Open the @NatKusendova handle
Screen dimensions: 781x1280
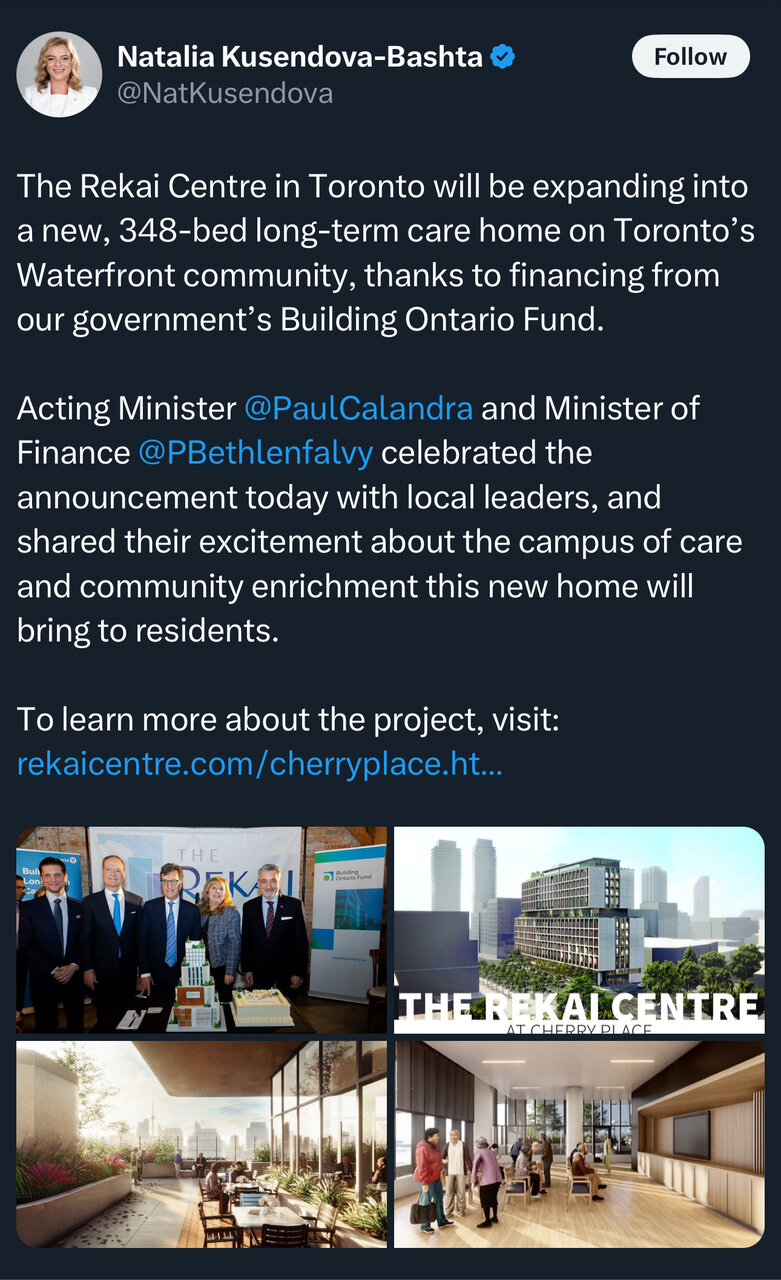pos(225,94)
